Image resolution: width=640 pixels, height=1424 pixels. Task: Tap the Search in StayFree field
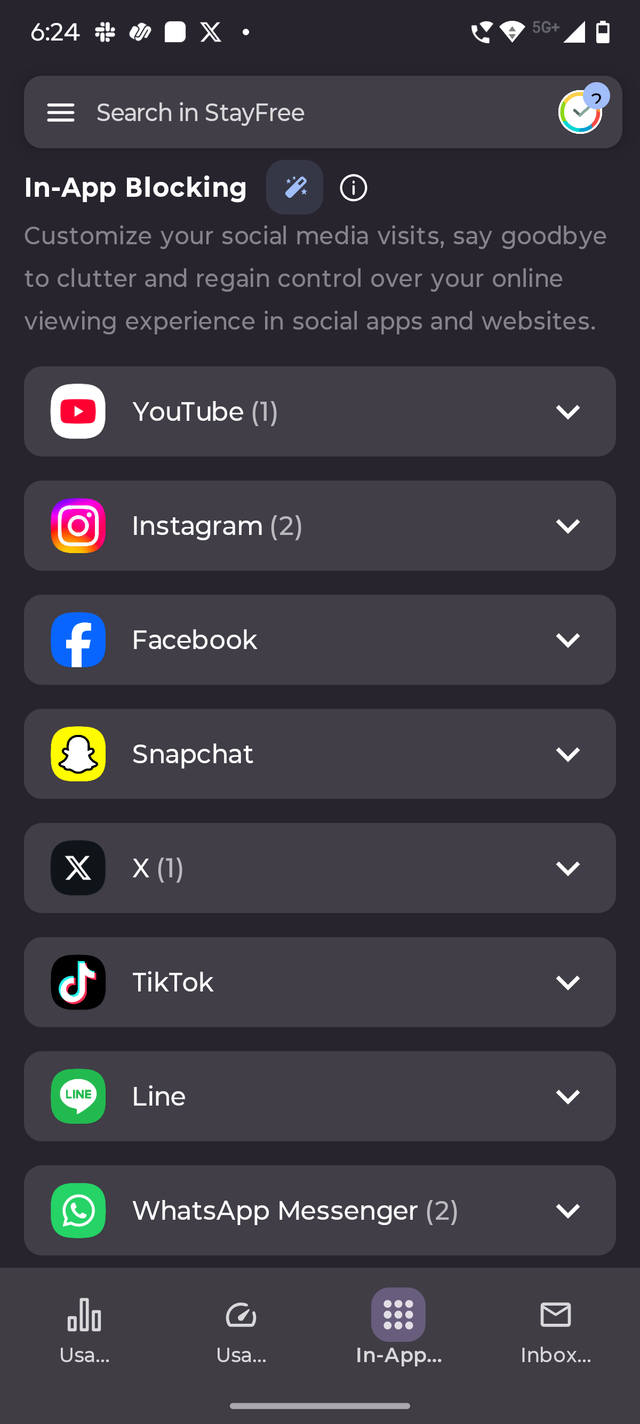click(x=300, y=113)
